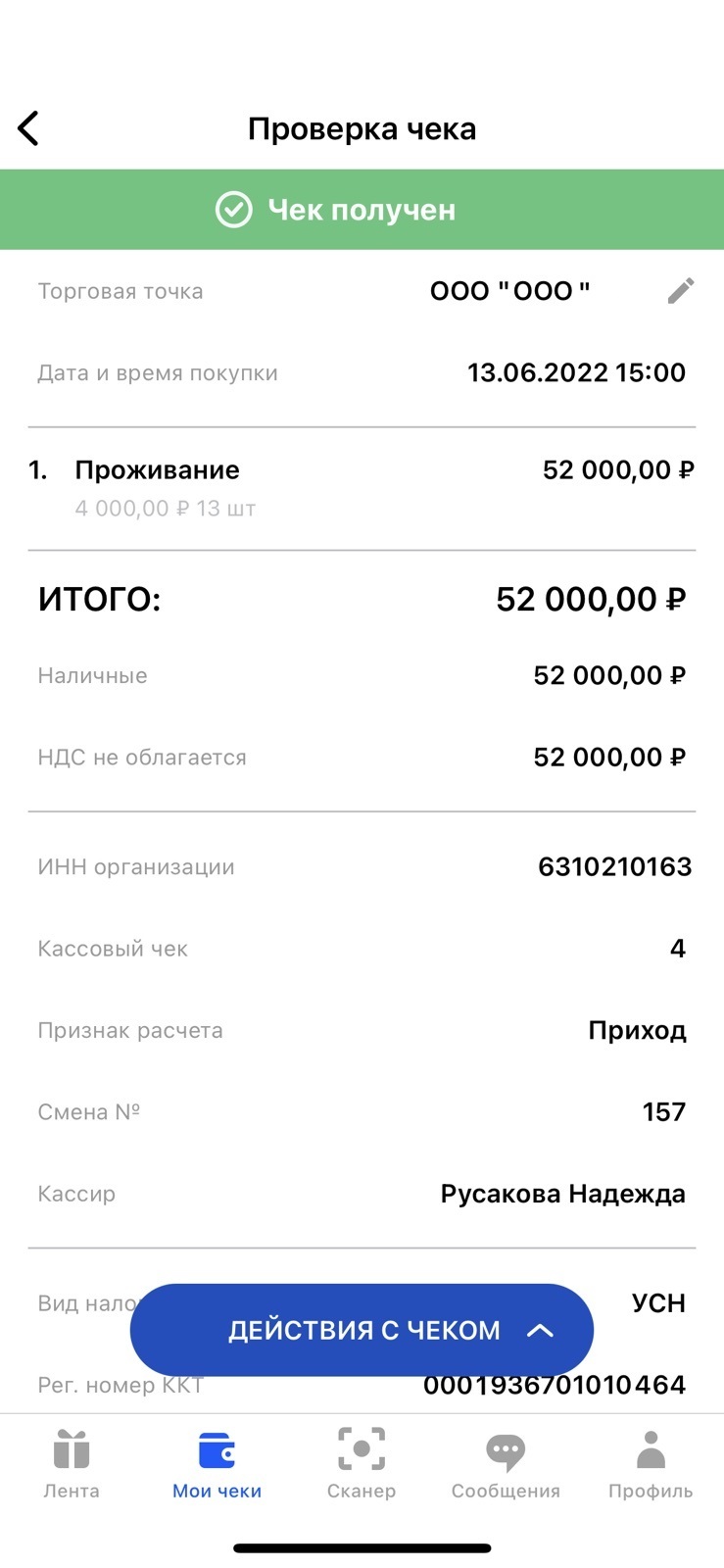Open the Мои чеки tab
This screenshot has height=1568, width=724.
click(x=217, y=1465)
